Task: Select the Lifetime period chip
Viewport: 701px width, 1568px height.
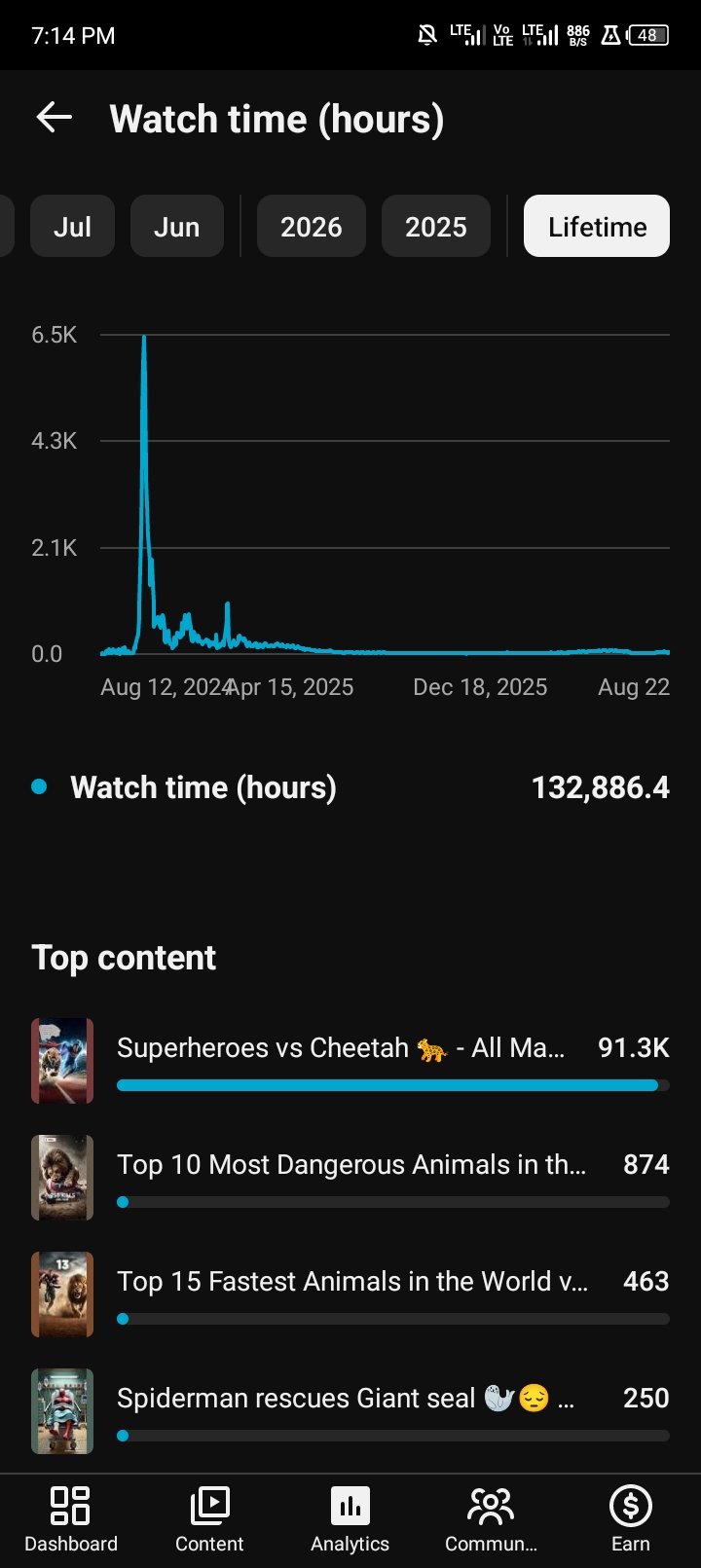Action: 597,227
